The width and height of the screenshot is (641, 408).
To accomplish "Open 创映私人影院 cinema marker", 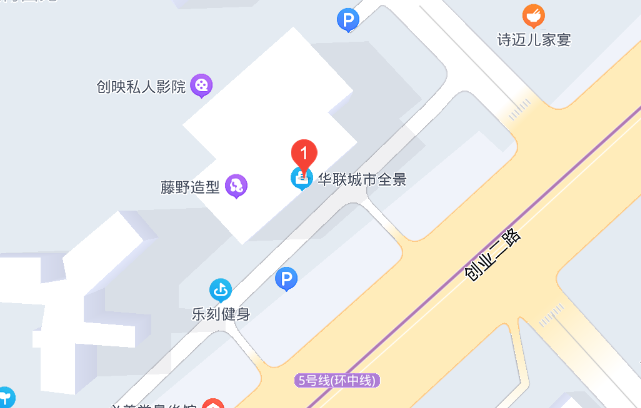I will 202,86.
